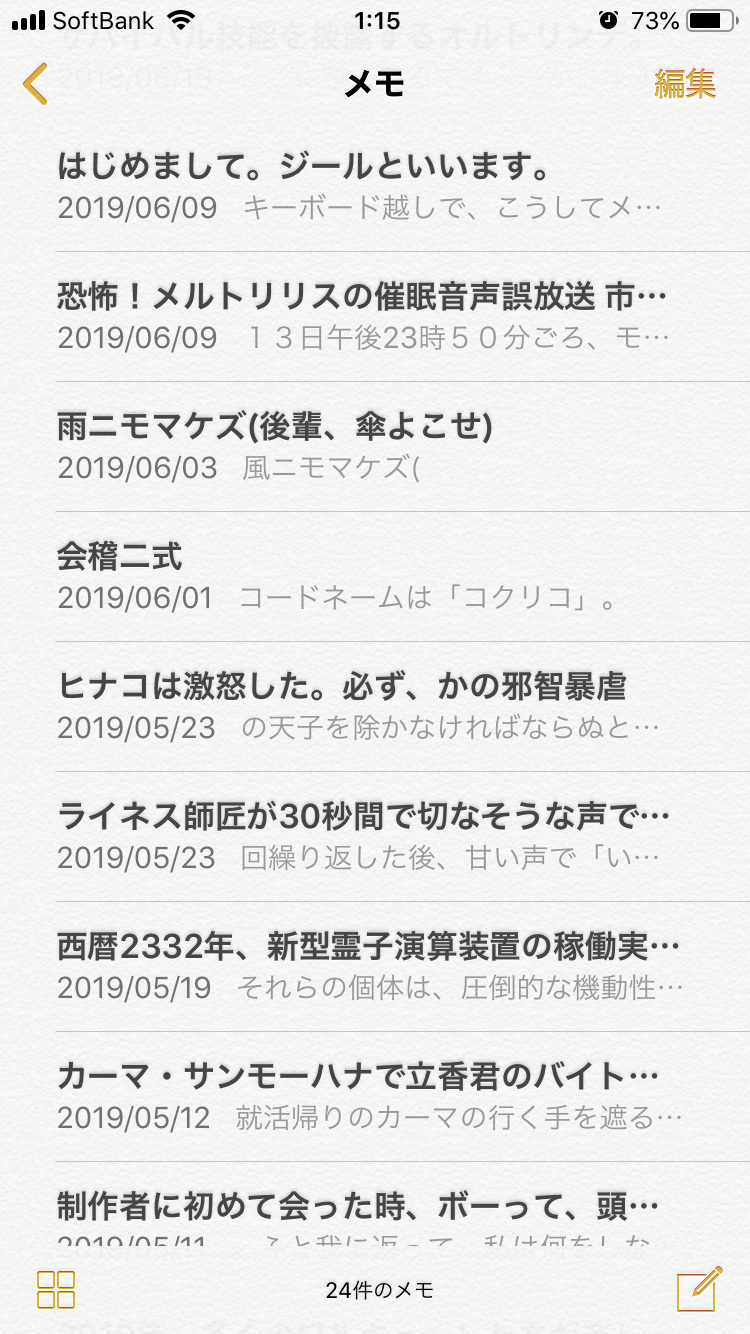
Task: Open the note 雨ニモマケズ(後輩、傘よこせ)
Action: 360,446
